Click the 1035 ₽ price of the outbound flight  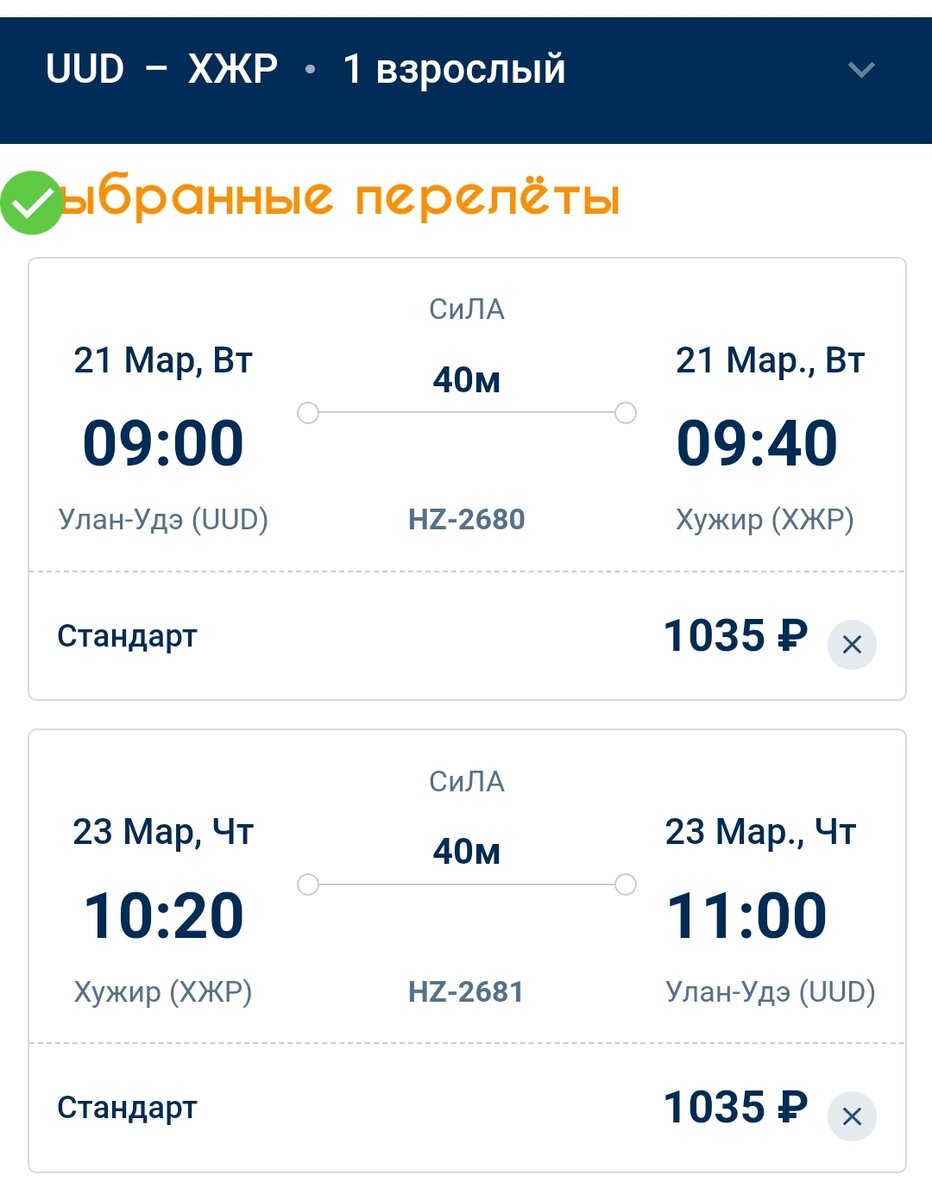point(737,635)
